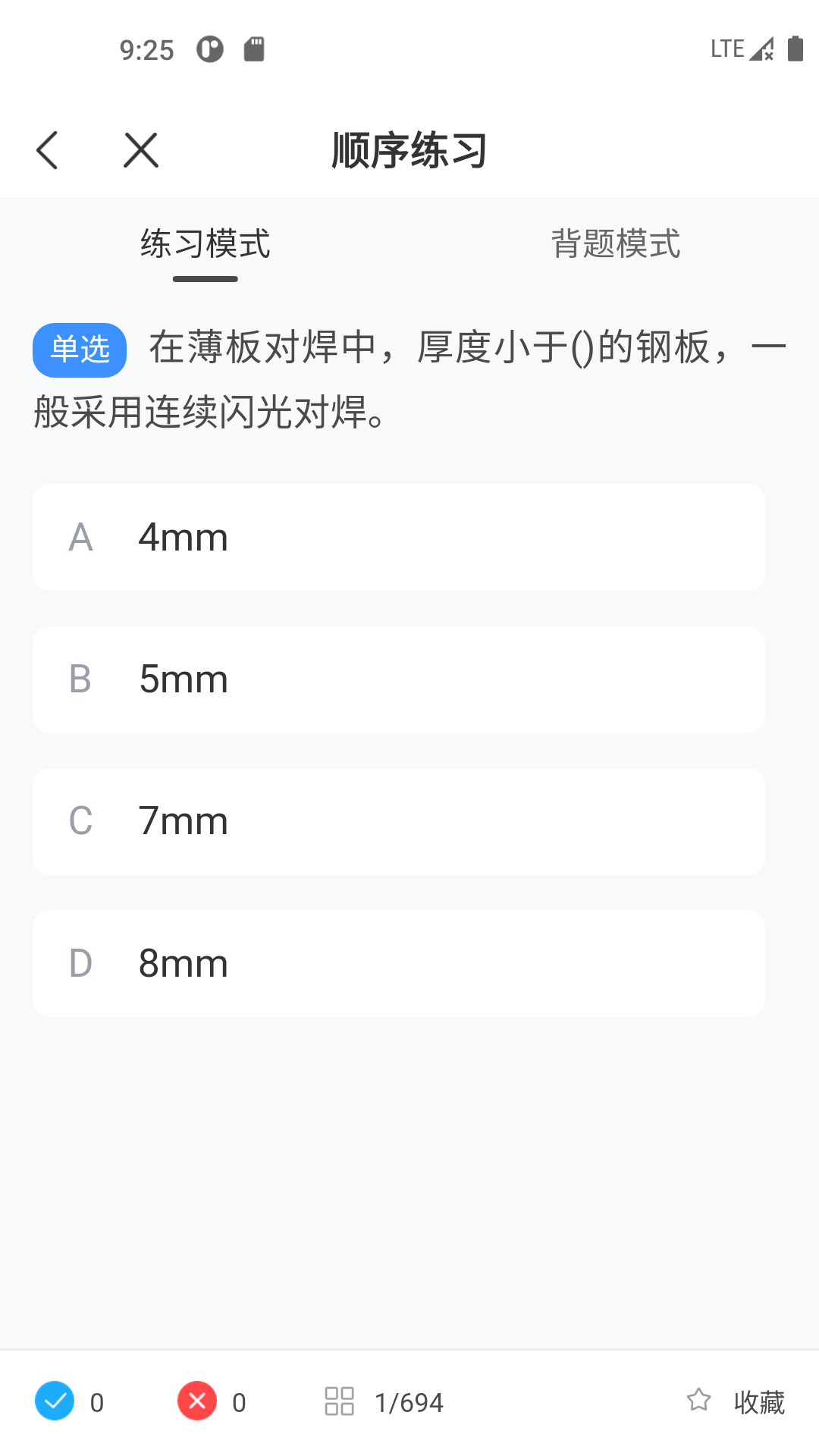The width and height of the screenshot is (819, 1456).
Task: Select answer option D 8mm
Action: coord(398,963)
